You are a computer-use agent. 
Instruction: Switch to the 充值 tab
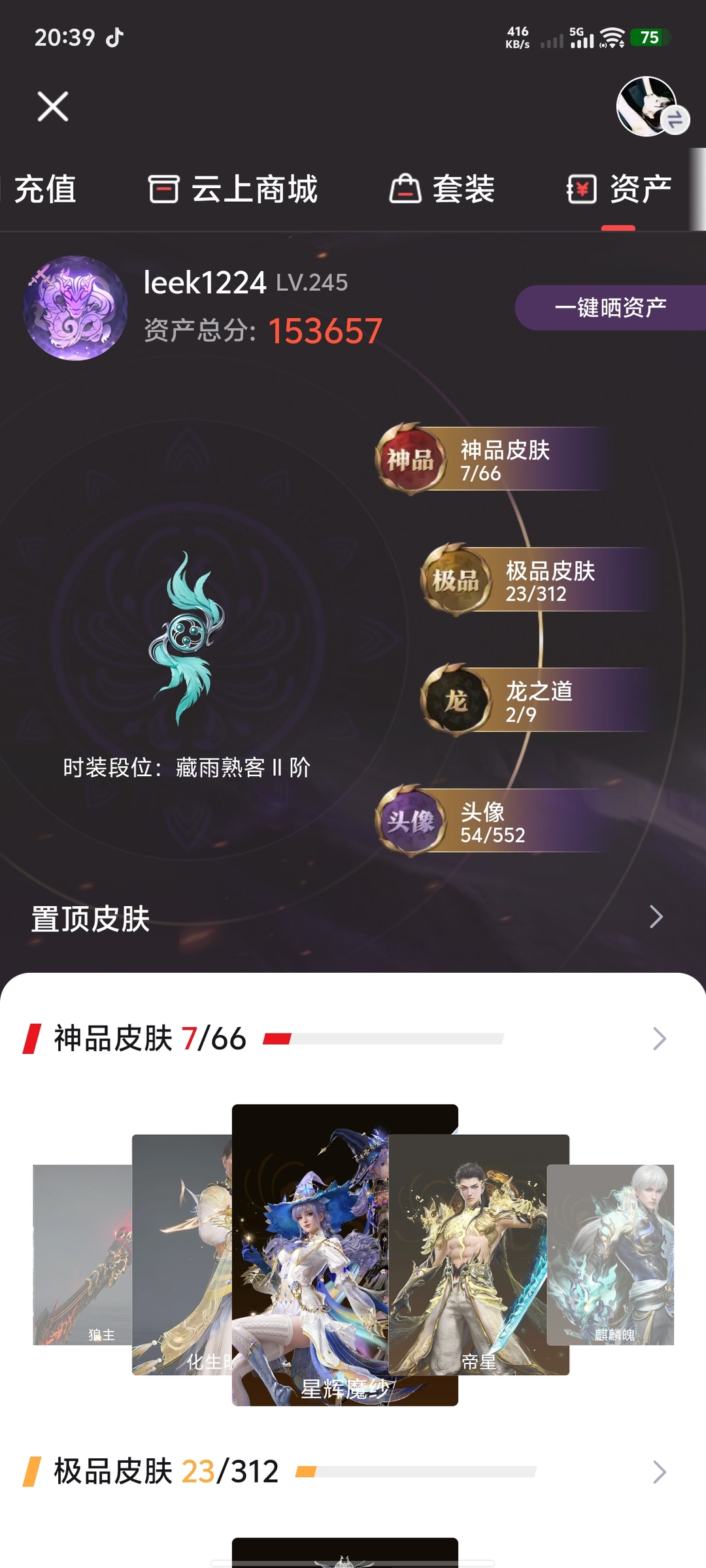44,189
